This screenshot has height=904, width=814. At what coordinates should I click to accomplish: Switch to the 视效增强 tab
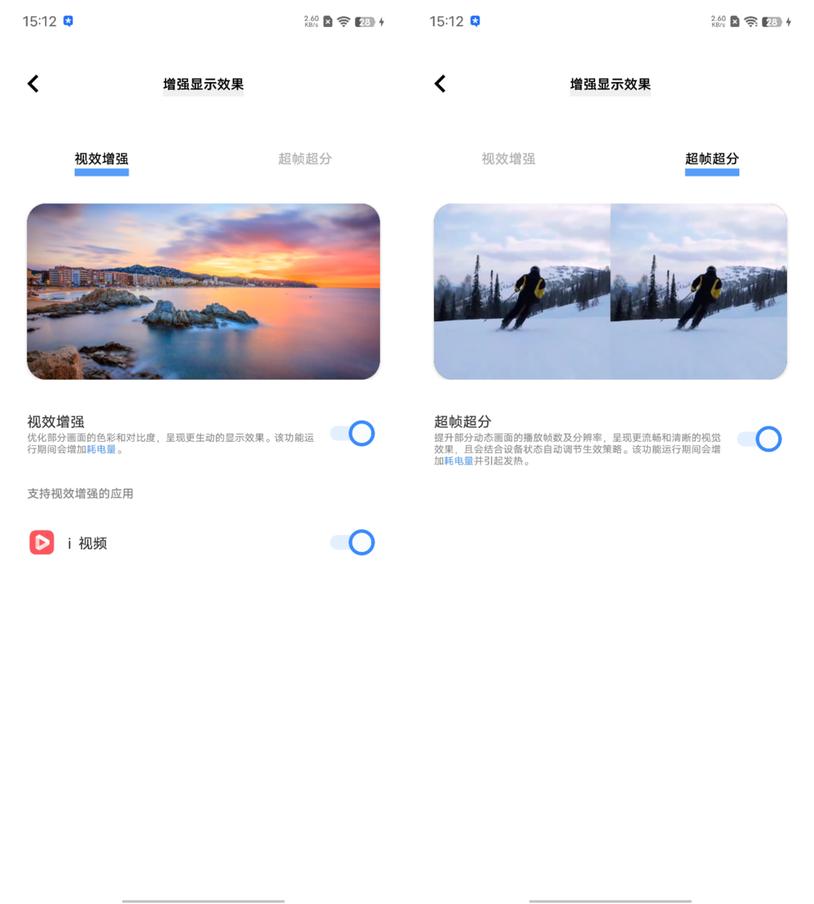point(507,158)
